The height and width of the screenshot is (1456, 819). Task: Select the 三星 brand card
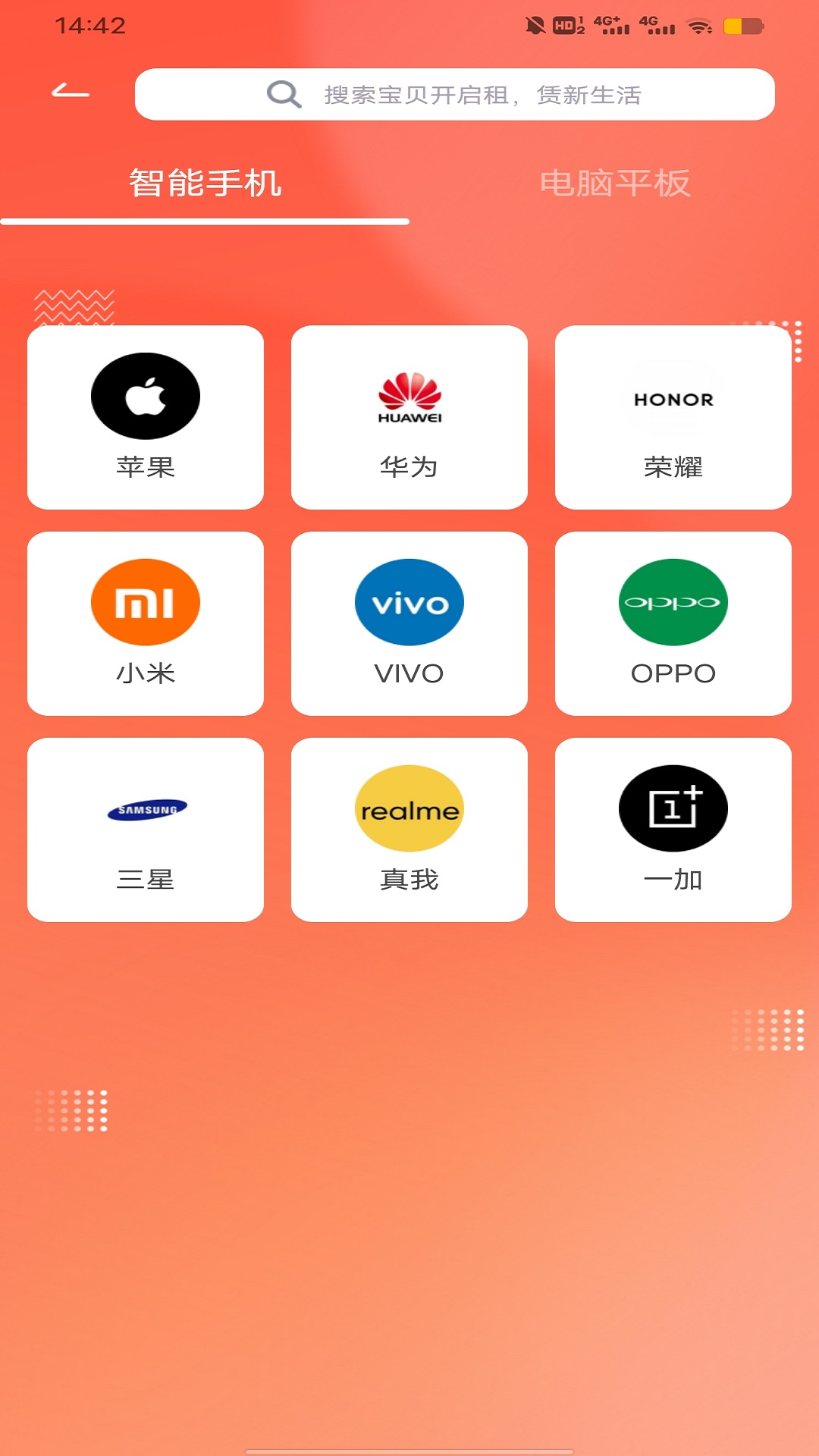tap(146, 830)
